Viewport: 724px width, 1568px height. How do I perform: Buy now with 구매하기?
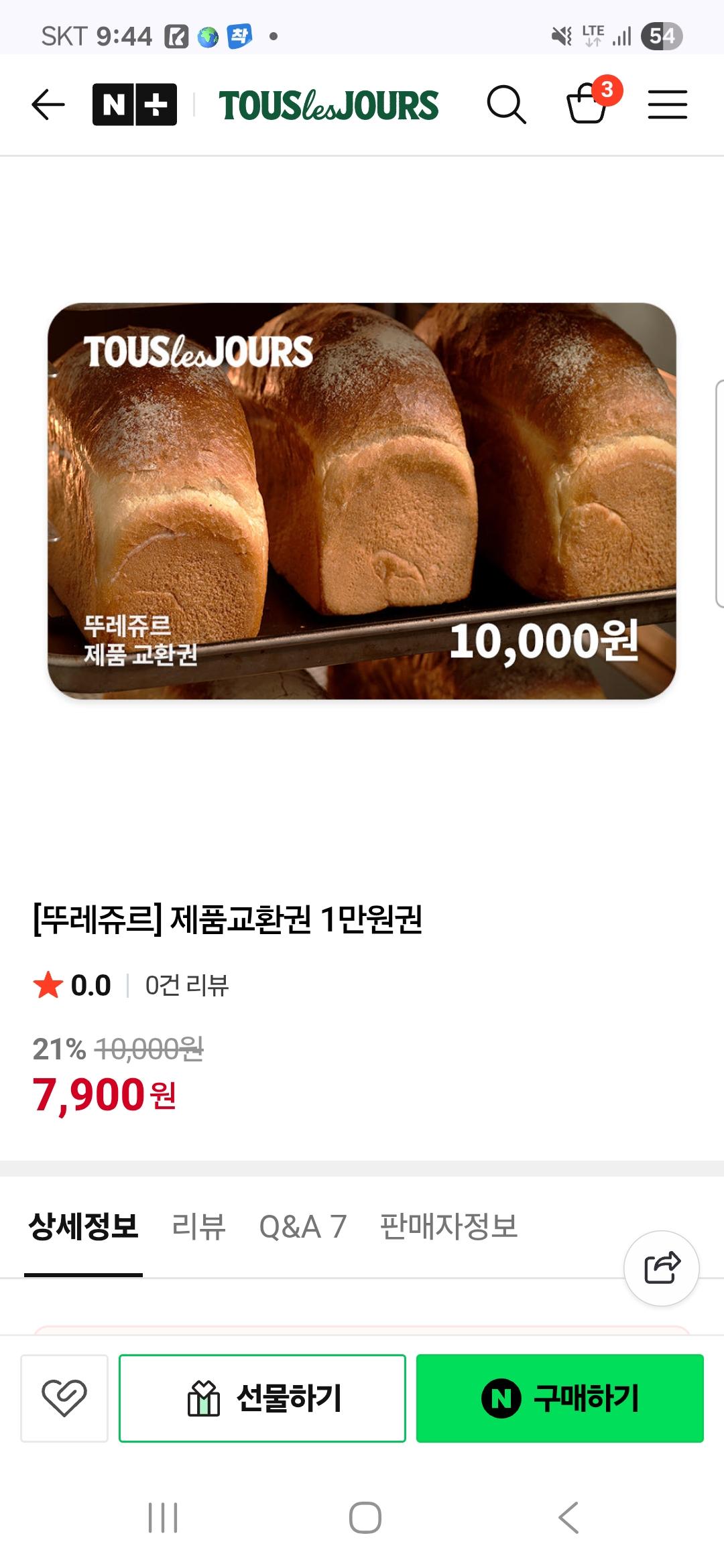point(560,1398)
